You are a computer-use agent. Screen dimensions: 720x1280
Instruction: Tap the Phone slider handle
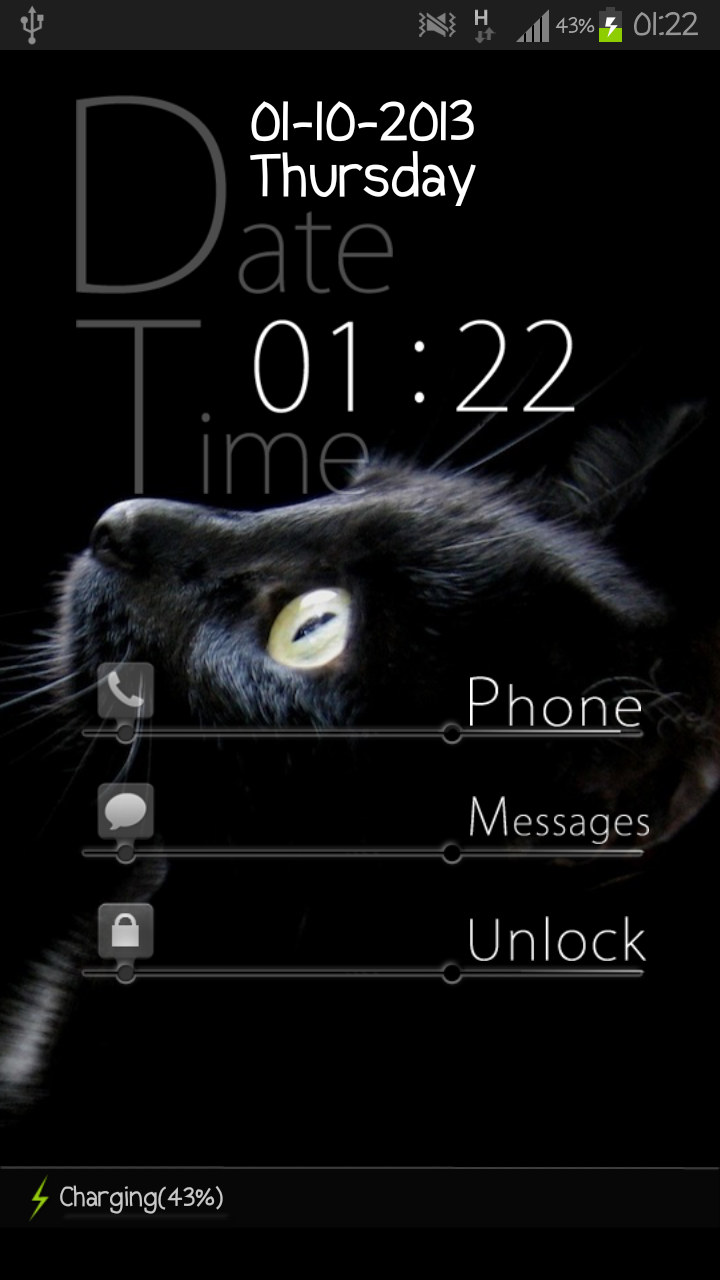click(126, 692)
